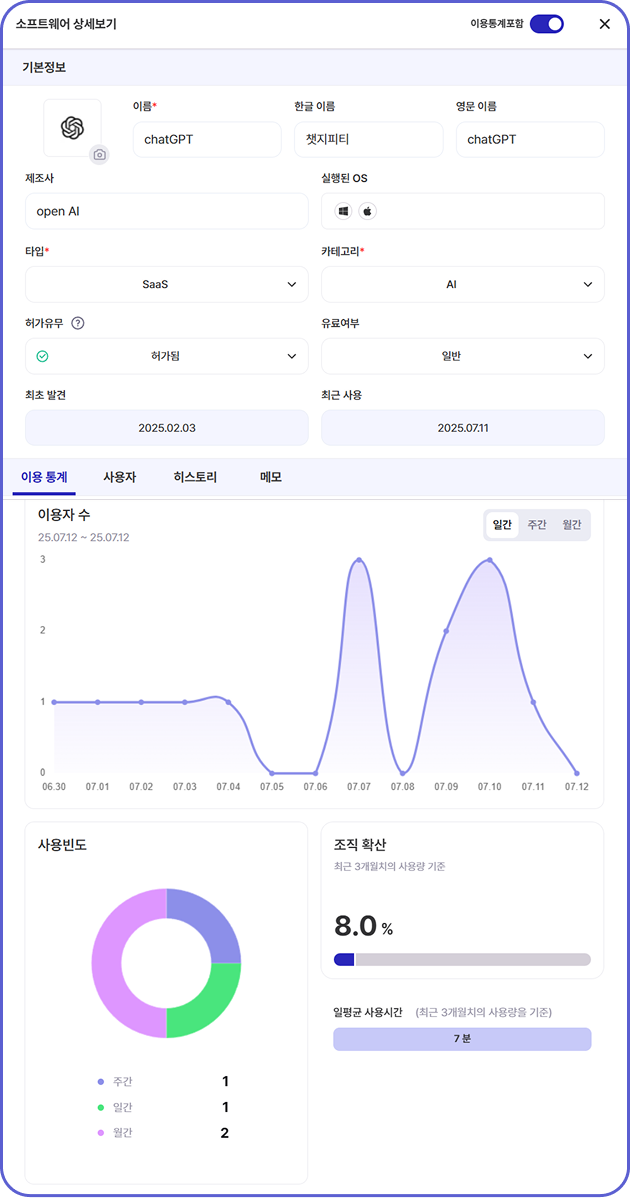Change the software logo via camera icon

tap(99, 154)
